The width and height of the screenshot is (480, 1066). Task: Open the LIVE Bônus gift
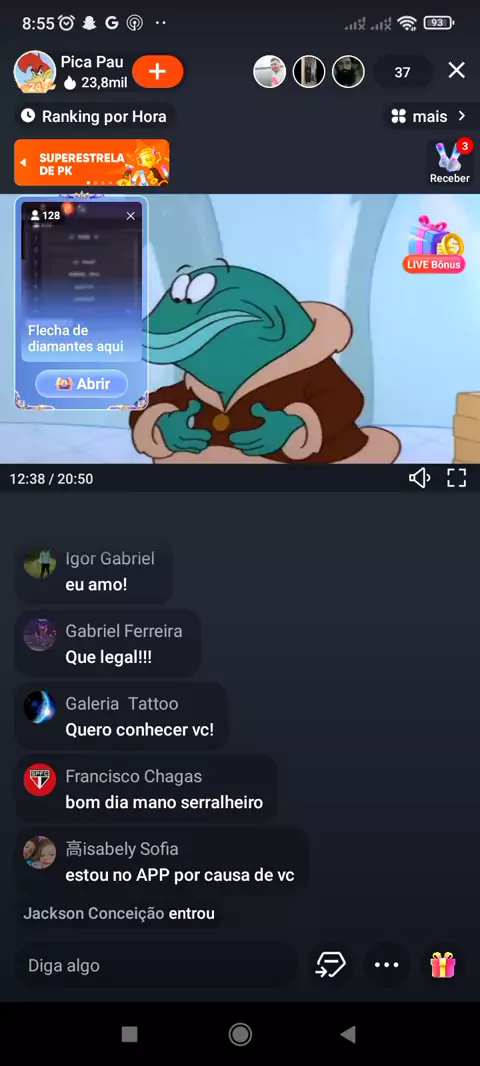coord(434,245)
